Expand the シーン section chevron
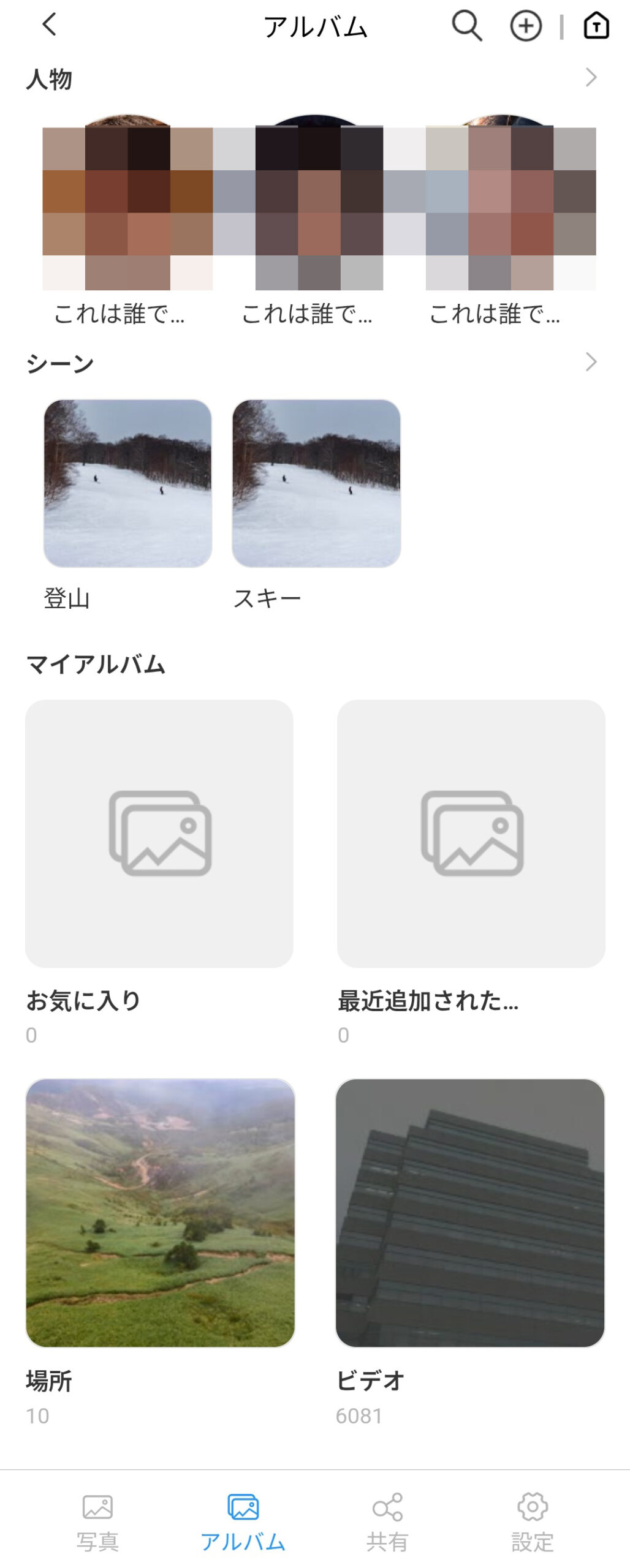Viewport: 630px width, 1568px height. (x=590, y=362)
